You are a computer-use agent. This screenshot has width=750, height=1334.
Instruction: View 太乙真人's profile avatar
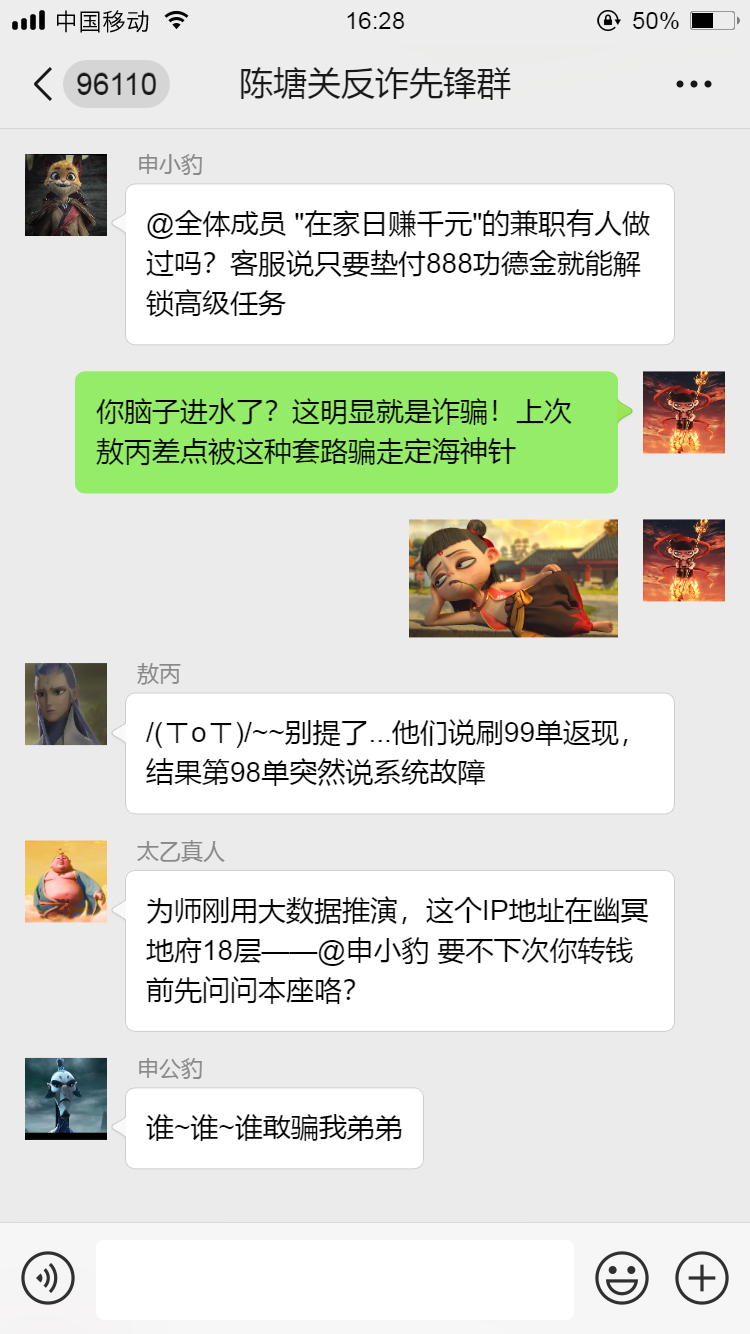click(x=66, y=881)
